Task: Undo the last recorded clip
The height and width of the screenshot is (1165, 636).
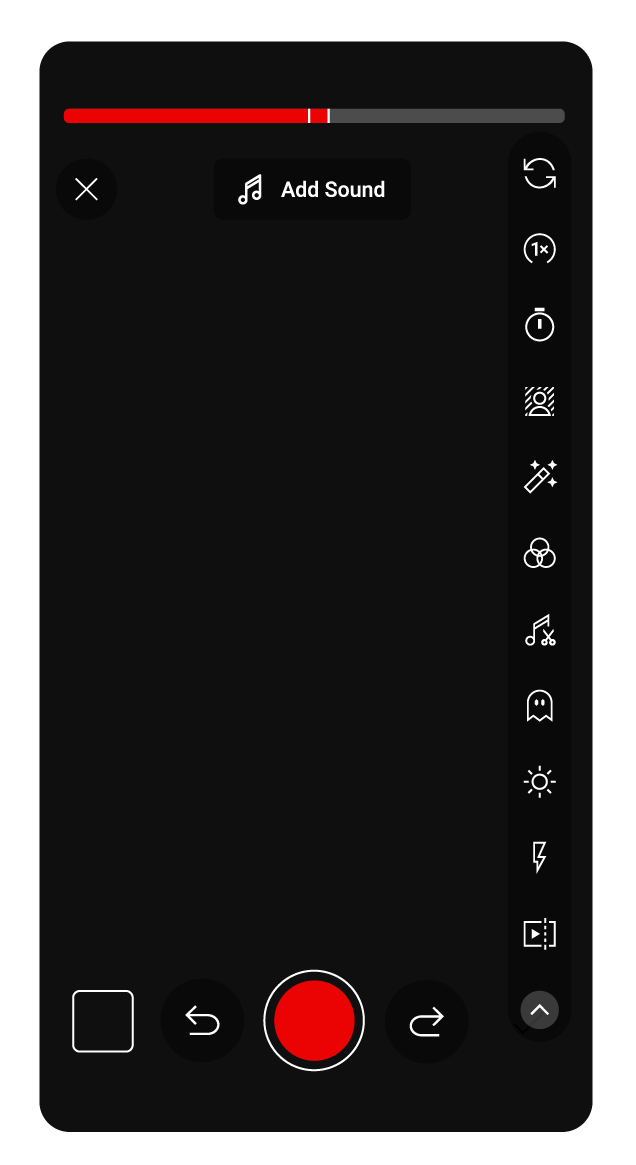Action: 202,1021
